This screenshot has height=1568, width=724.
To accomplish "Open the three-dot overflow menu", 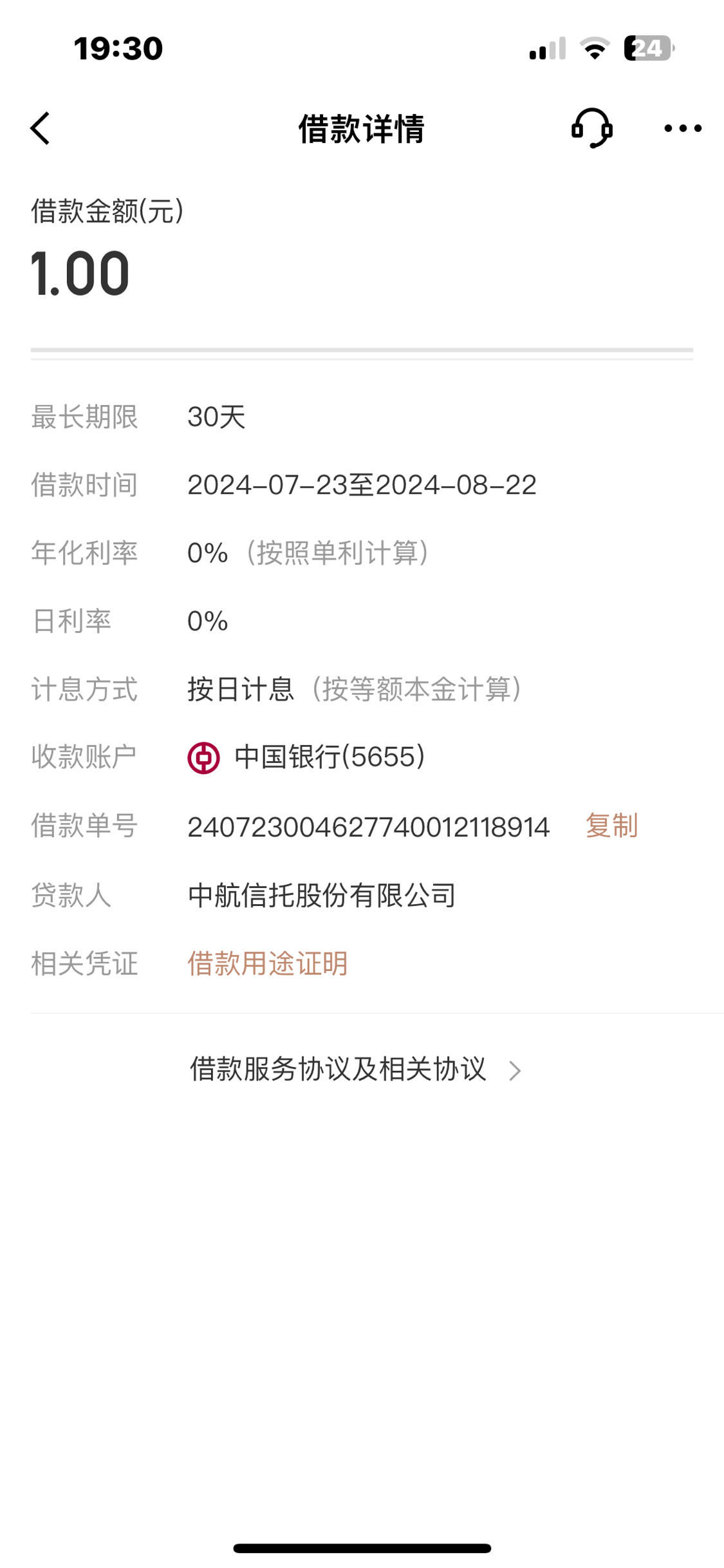I will point(682,129).
